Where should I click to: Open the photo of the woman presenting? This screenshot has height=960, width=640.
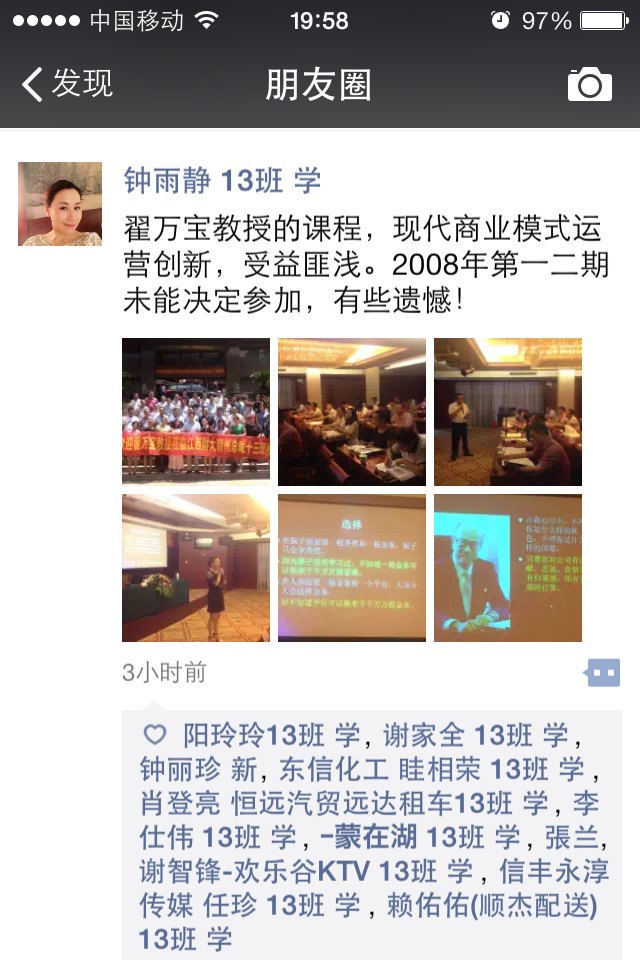coord(196,567)
